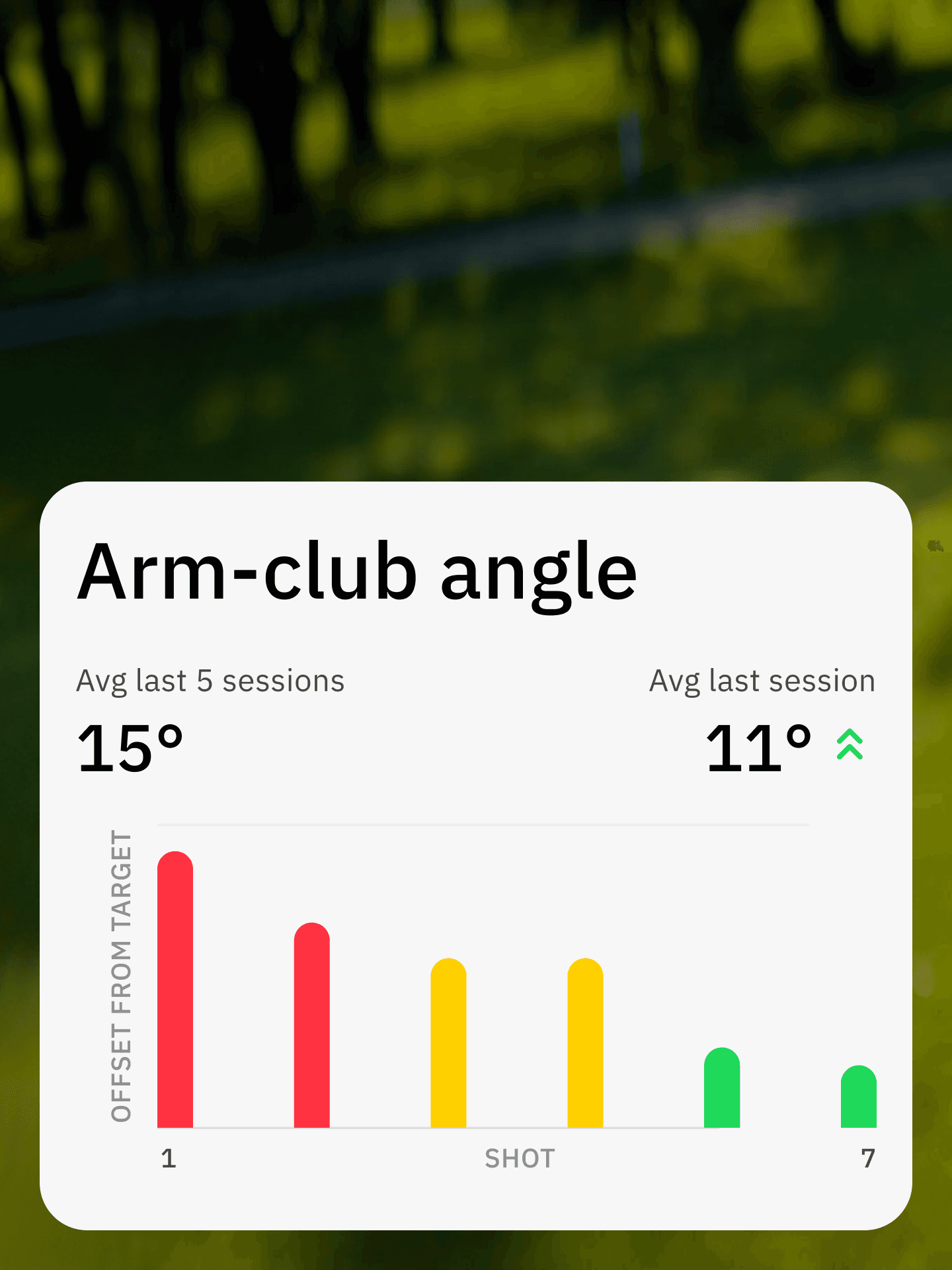Click the chart baseline divider line

coord(483,824)
